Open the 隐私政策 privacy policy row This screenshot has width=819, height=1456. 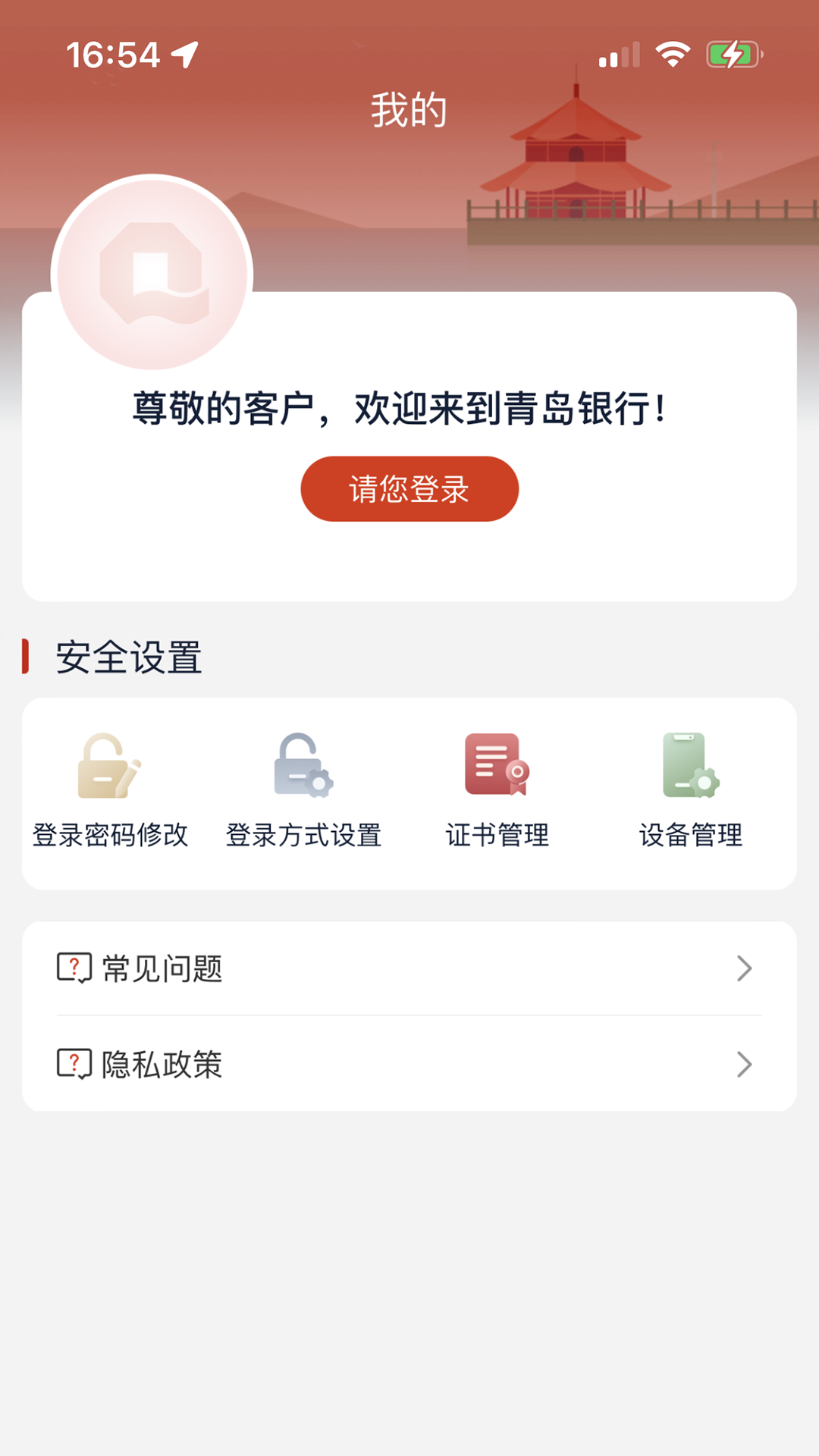[409, 1064]
